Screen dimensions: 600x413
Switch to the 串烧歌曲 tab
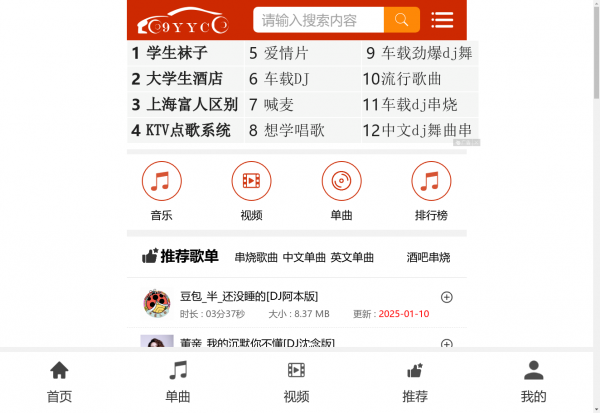(x=256, y=257)
